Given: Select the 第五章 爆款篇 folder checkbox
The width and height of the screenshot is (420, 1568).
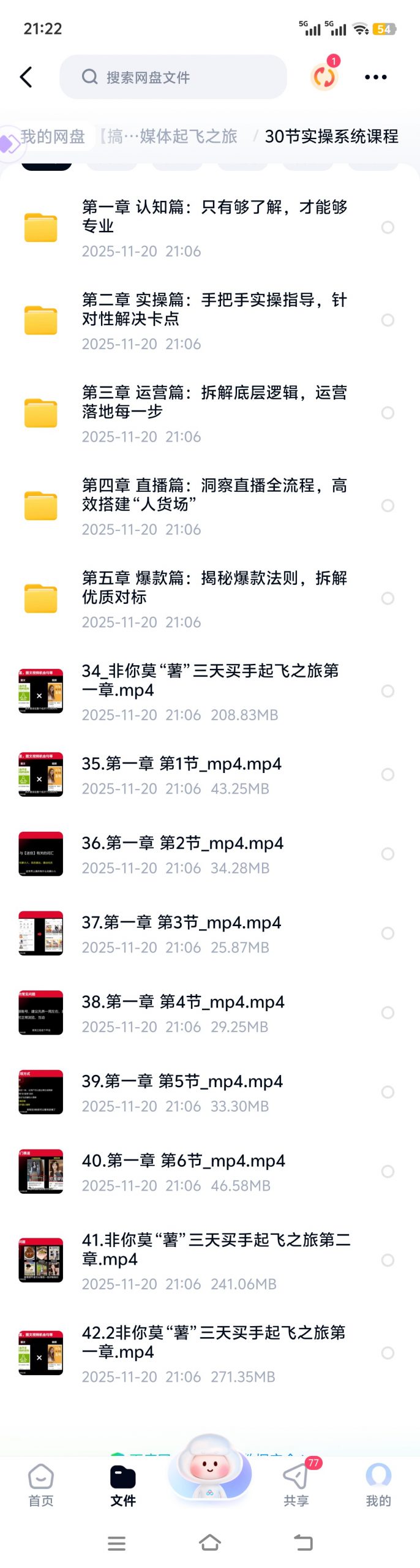Looking at the screenshot, I should 388,598.
